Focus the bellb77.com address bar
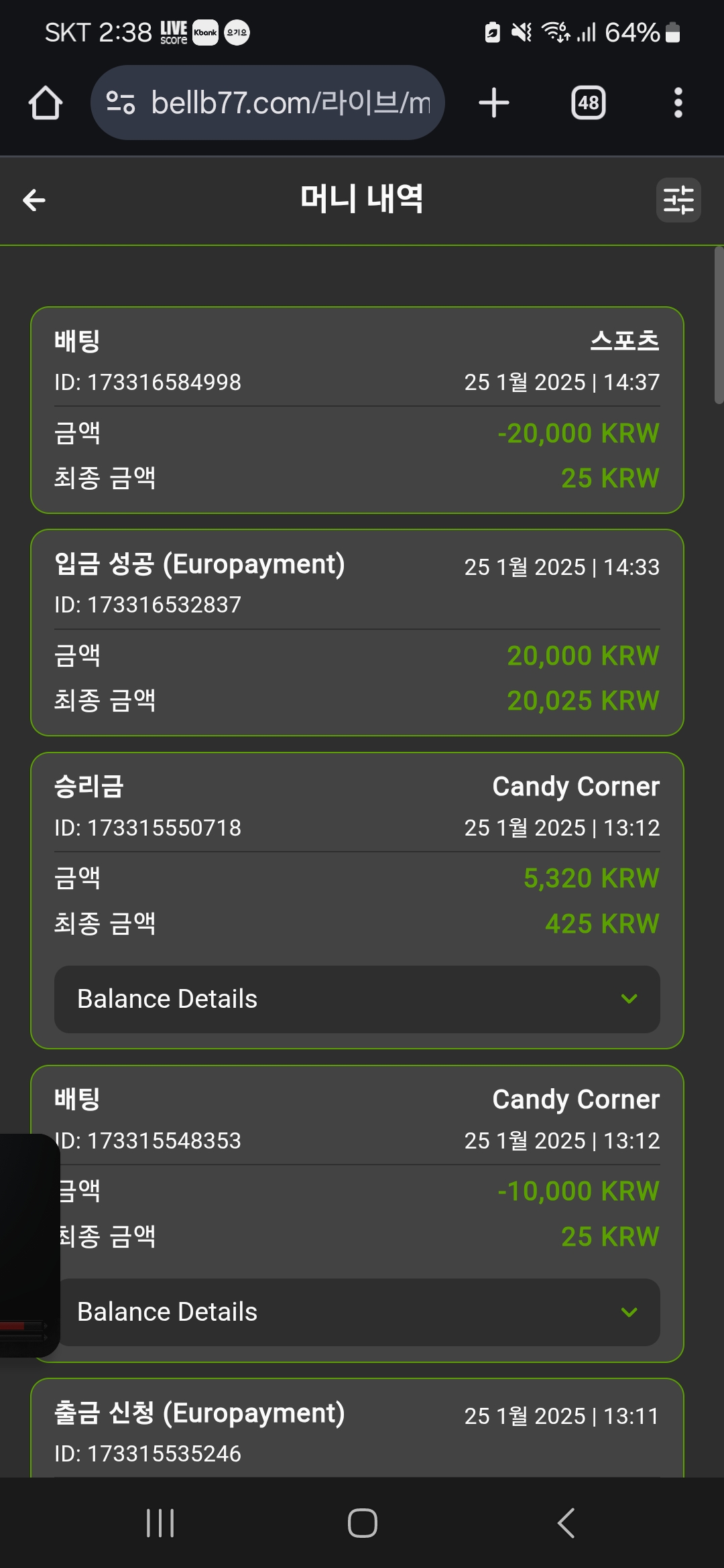This screenshot has height=1568, width=724. pyautogui.click(x=268, y=103)
